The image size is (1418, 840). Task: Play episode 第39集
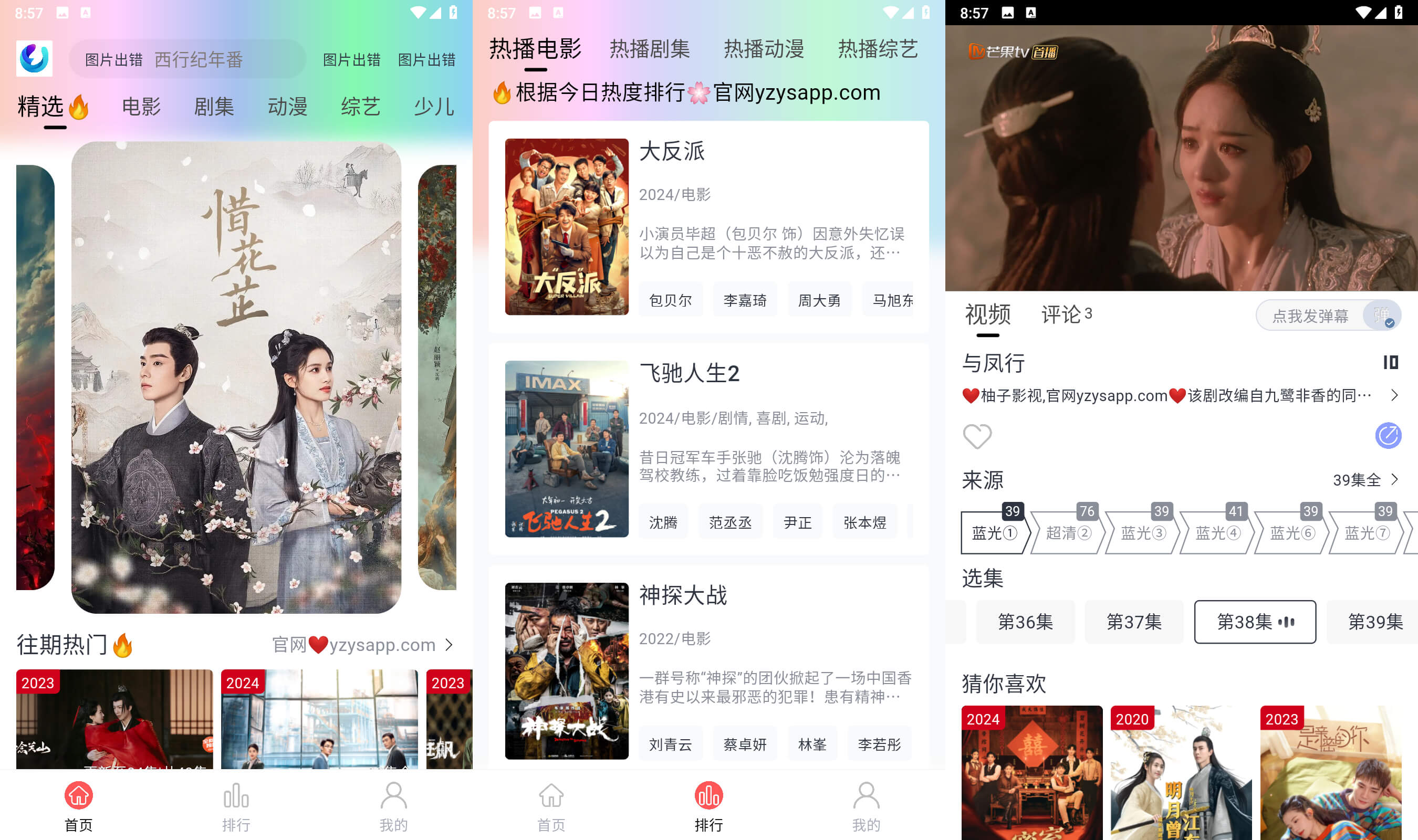click(1374, 622)
